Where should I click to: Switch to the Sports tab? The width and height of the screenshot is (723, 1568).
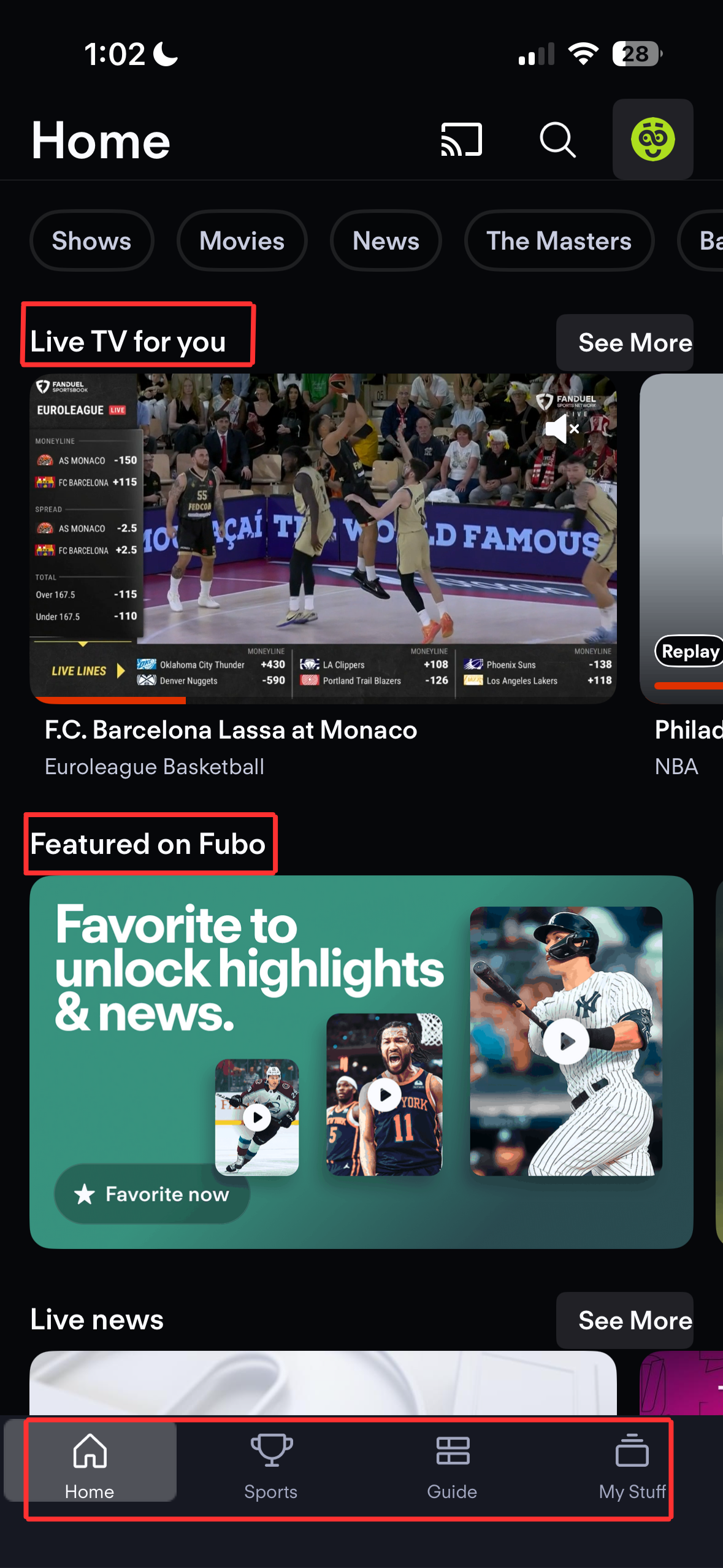tap(271, 1466)
